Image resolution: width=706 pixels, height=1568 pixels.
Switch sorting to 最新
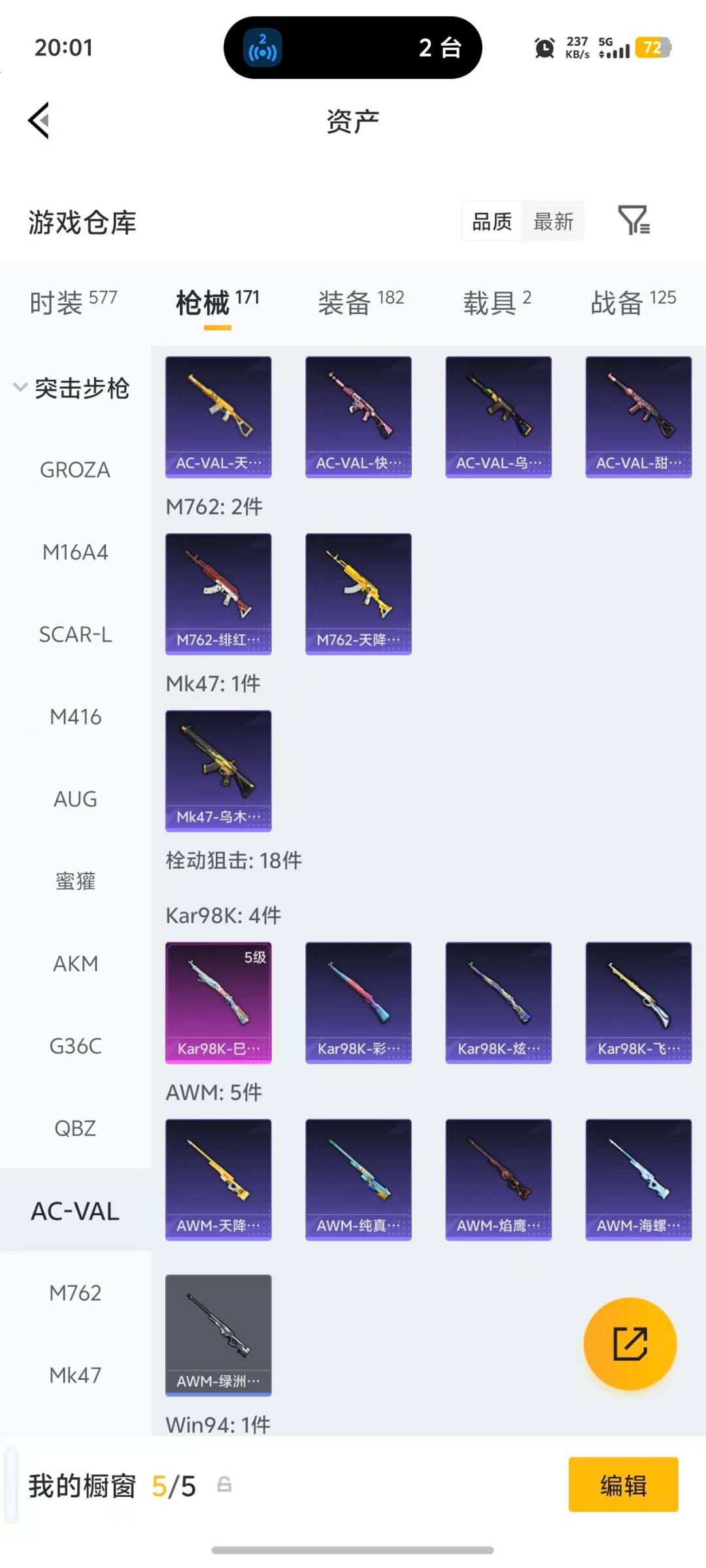pos(553,222)
